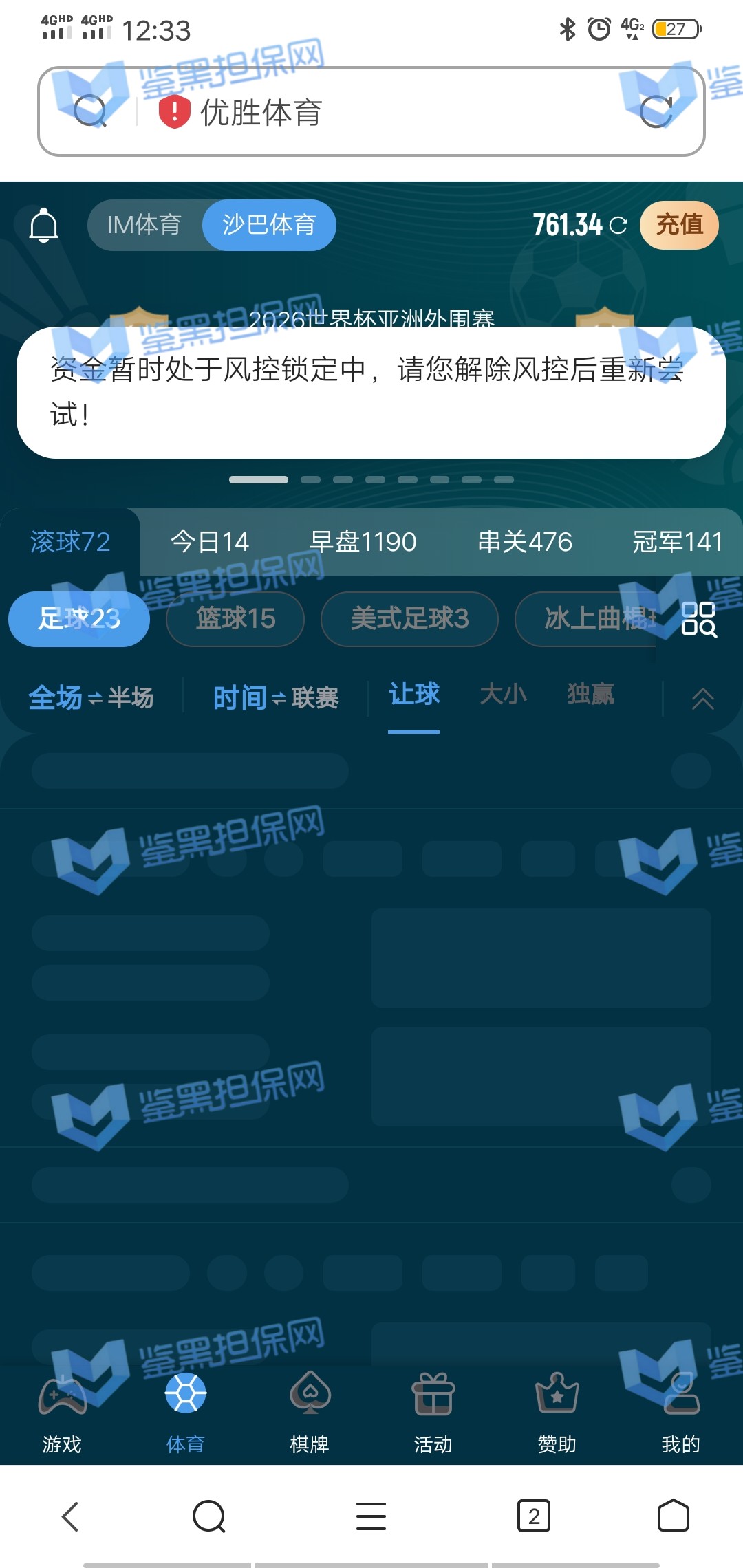Reload the page in browser bar
Screen dimensions: 743x1568
pos(656,112)
